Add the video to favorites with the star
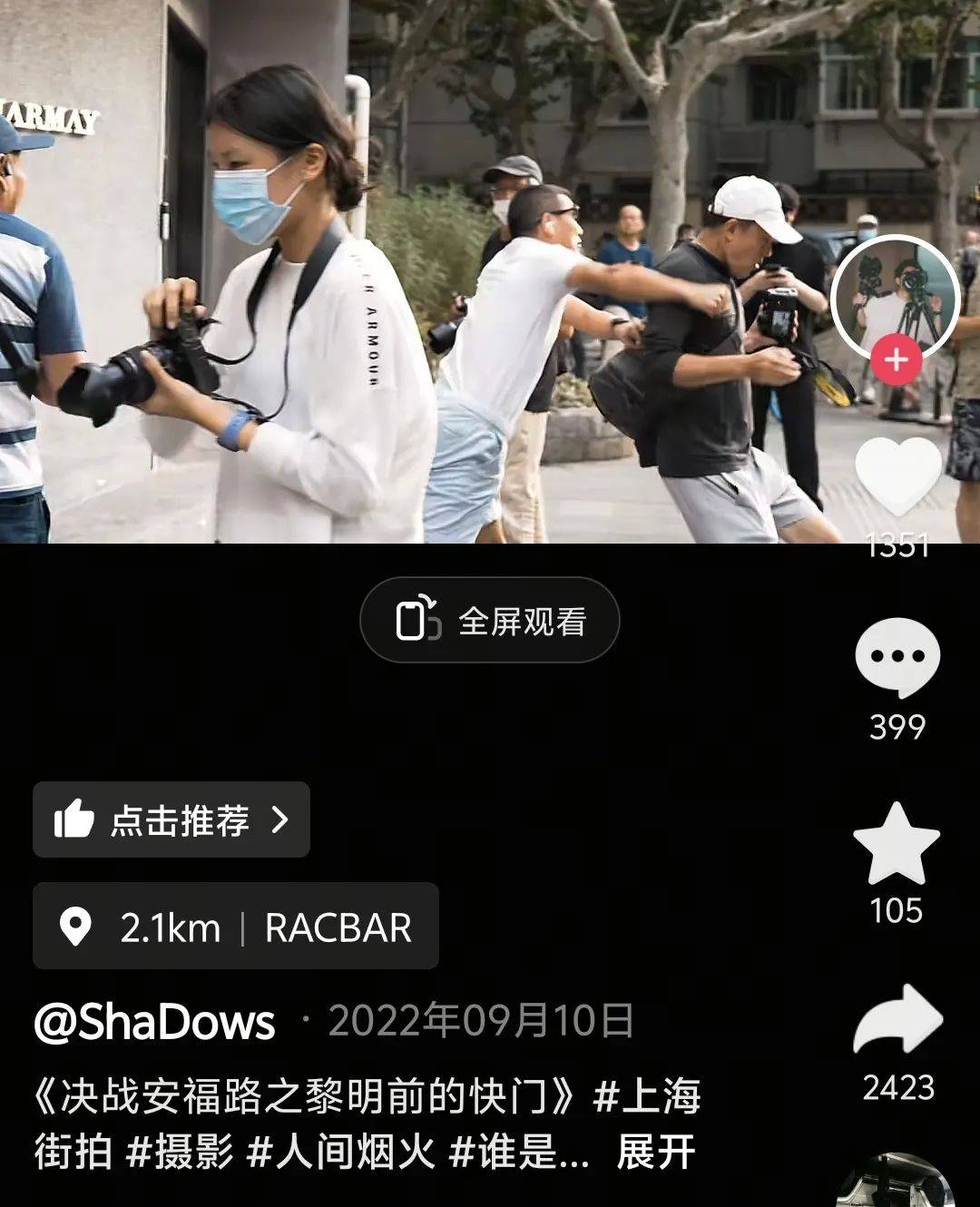 897,843
